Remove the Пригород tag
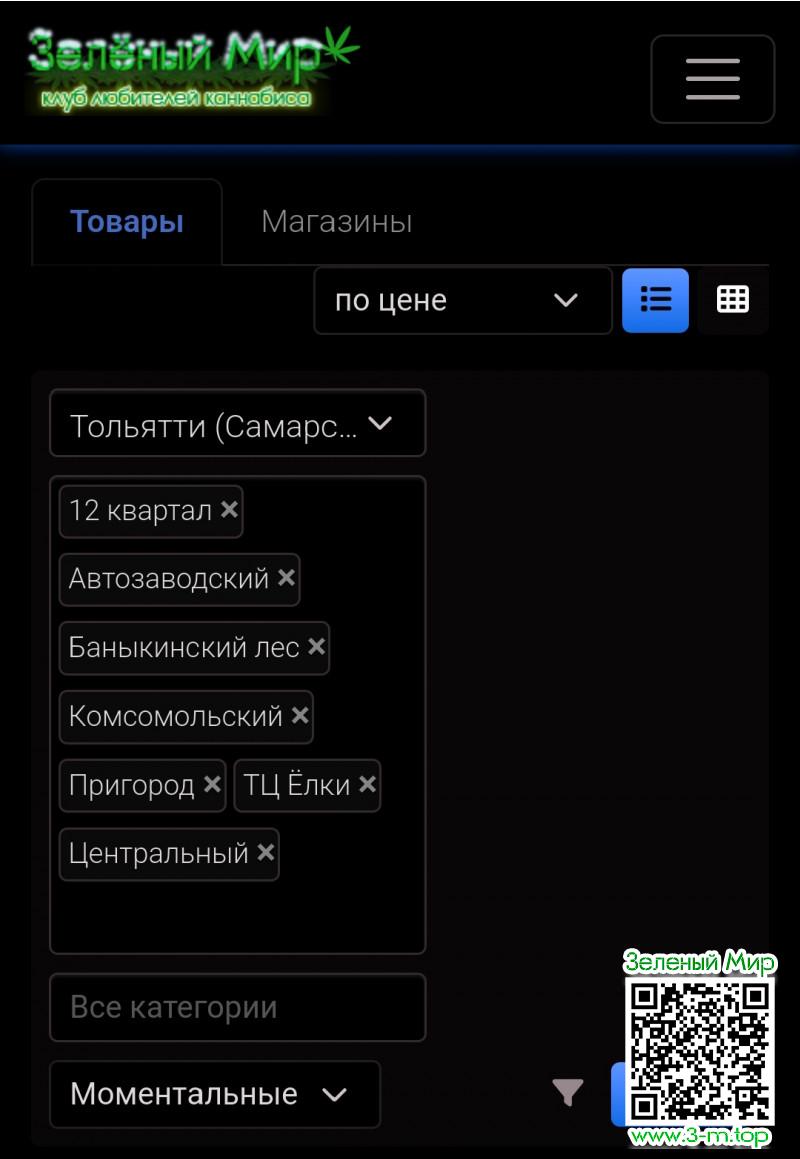Image resolution: width=800 pixels, height=1159 pixels. coord(212,785)
